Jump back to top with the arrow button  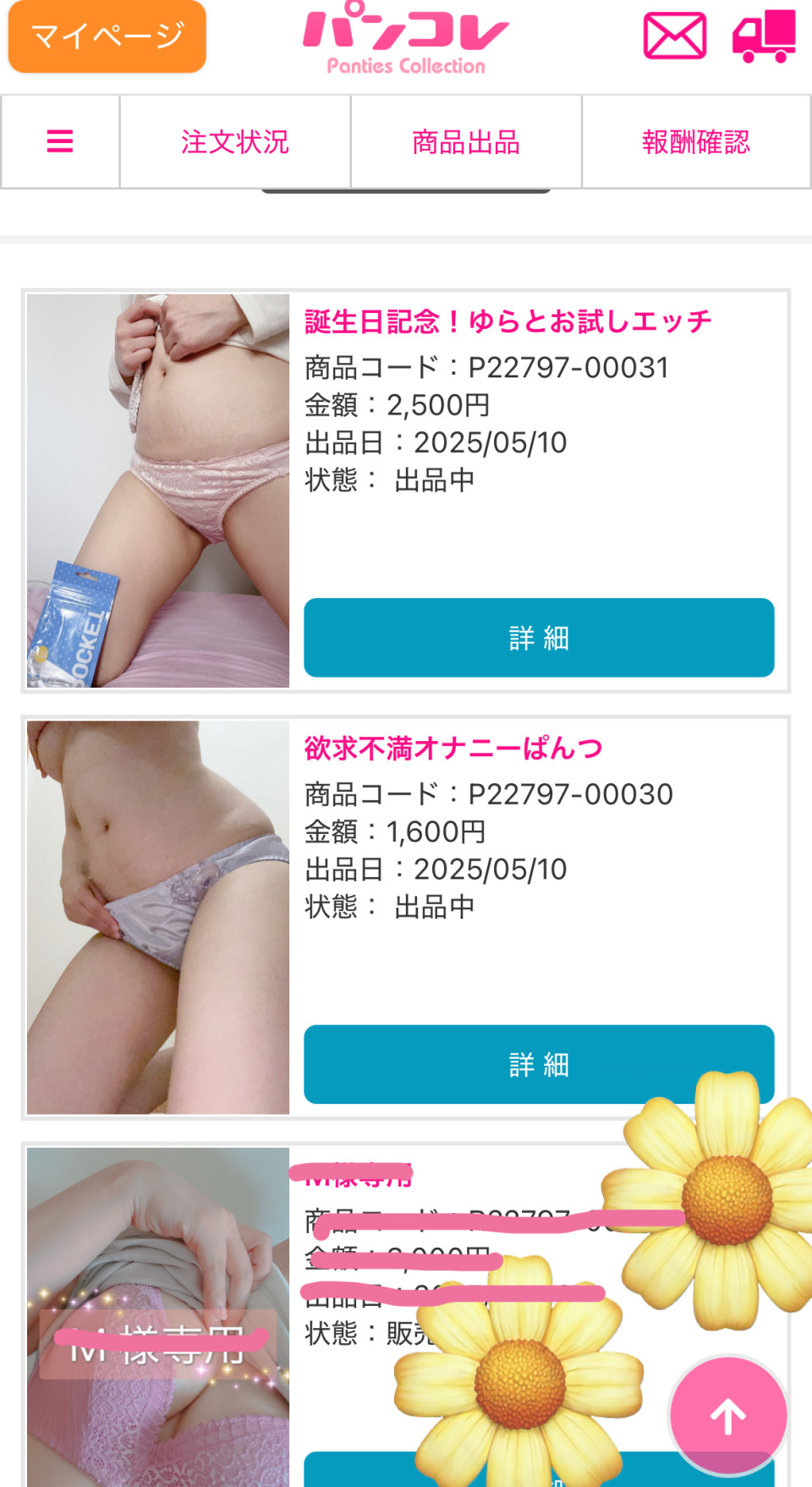728,1416
